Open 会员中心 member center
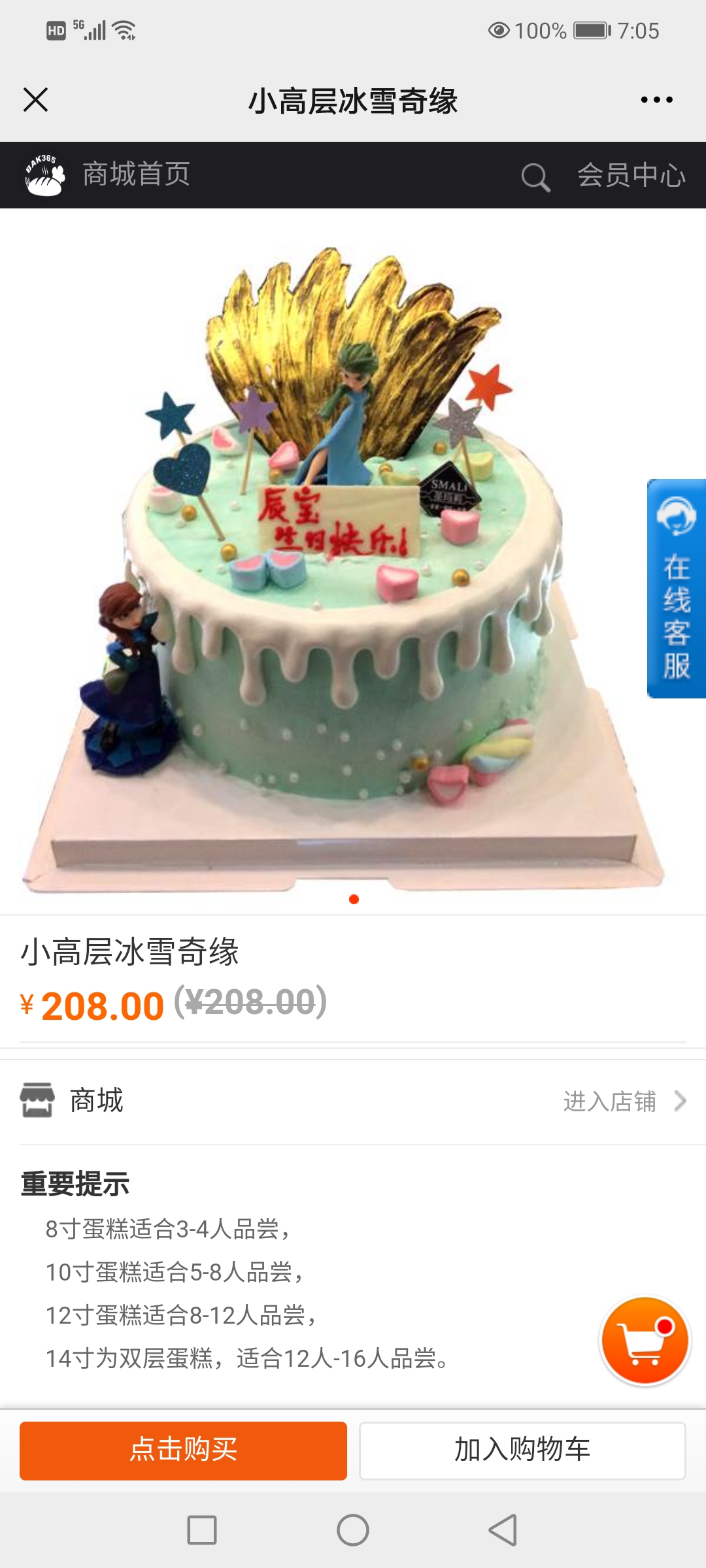The width and height of the screenshot is (706, 1568). tap(631, 175)
